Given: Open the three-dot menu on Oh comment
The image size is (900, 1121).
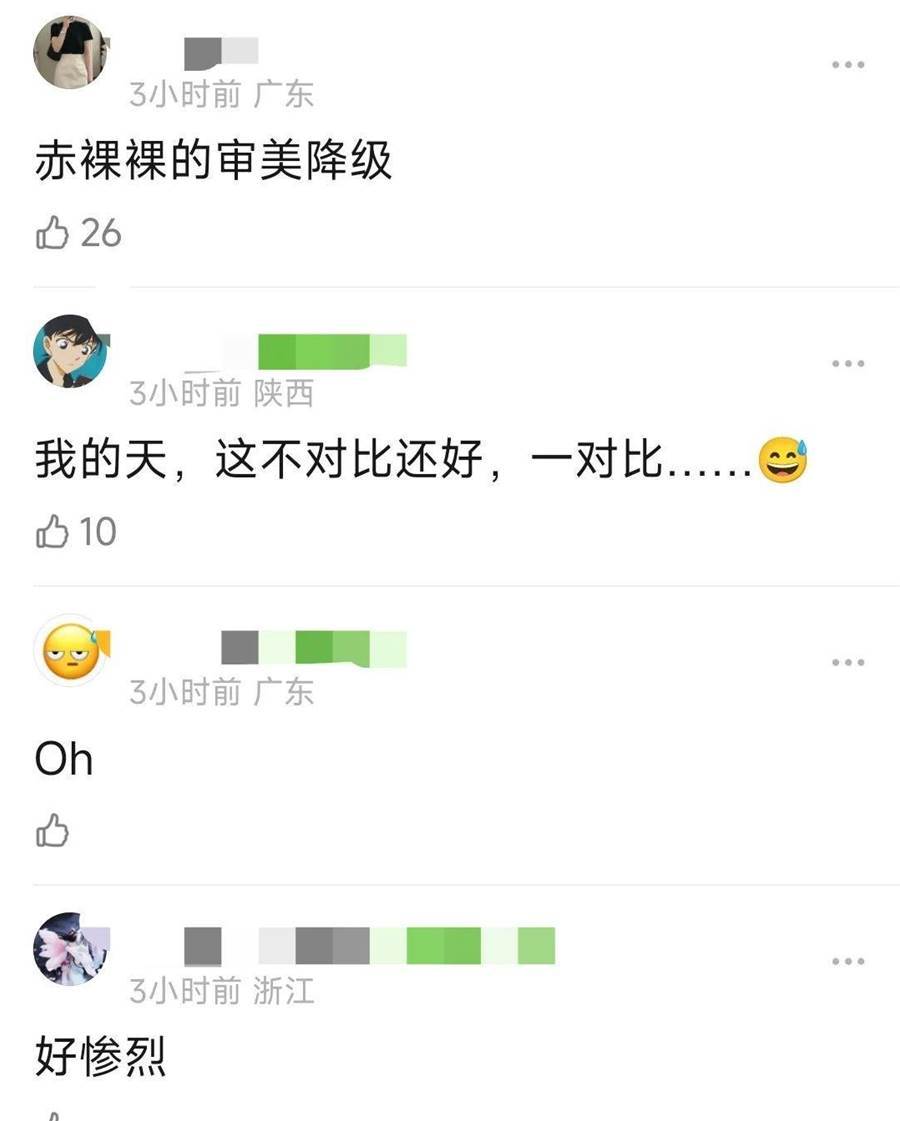Looking at the screenshot, I should tap(847, 662).
